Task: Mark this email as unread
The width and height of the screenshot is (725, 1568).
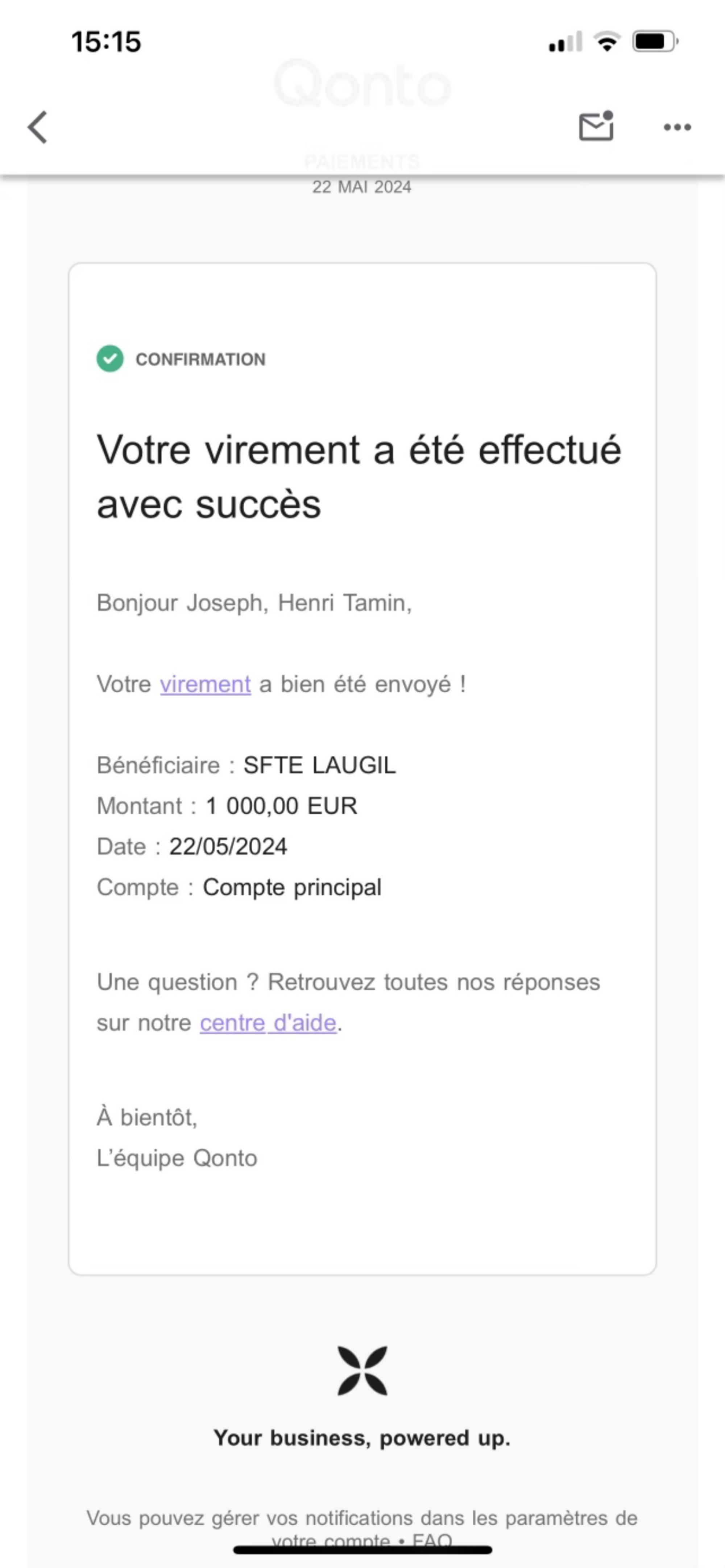Action: (596, 126)
